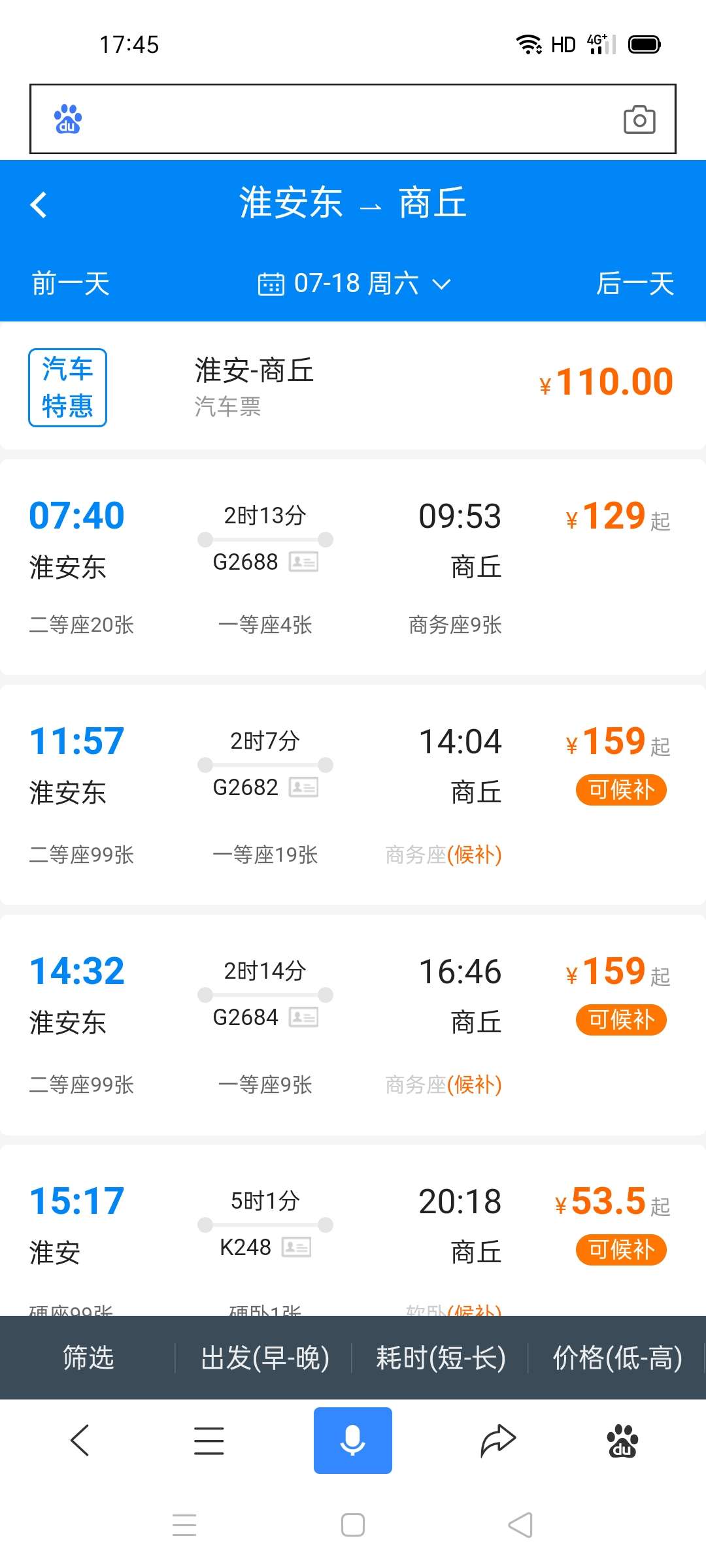Tap the camera icon in search box
Image resolution: width=706 pixels, height=1568 pixels.
click(639, 120)
